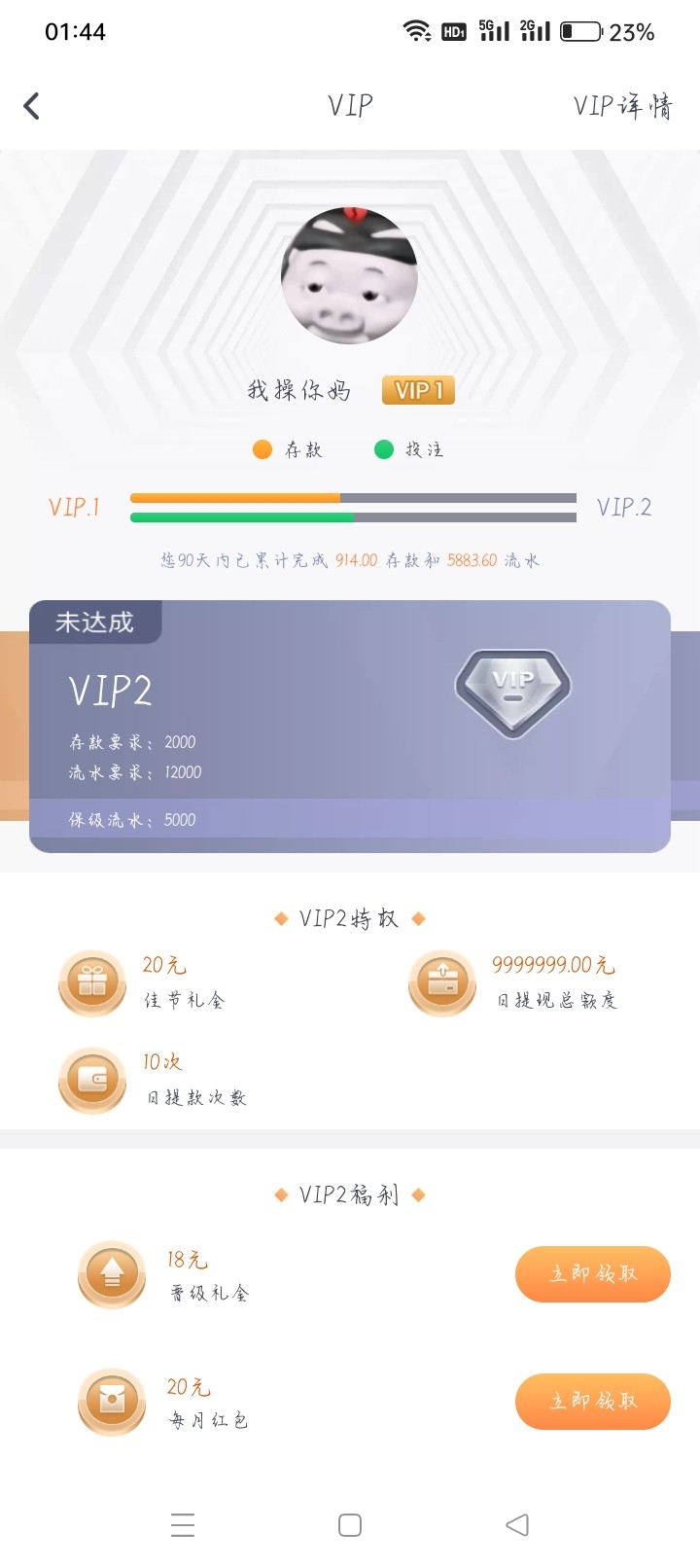This screenshot has height=1568, width=700.
Task: Claim the 18元 晋级礼金 reward
Action: [x=592, y=1273]
